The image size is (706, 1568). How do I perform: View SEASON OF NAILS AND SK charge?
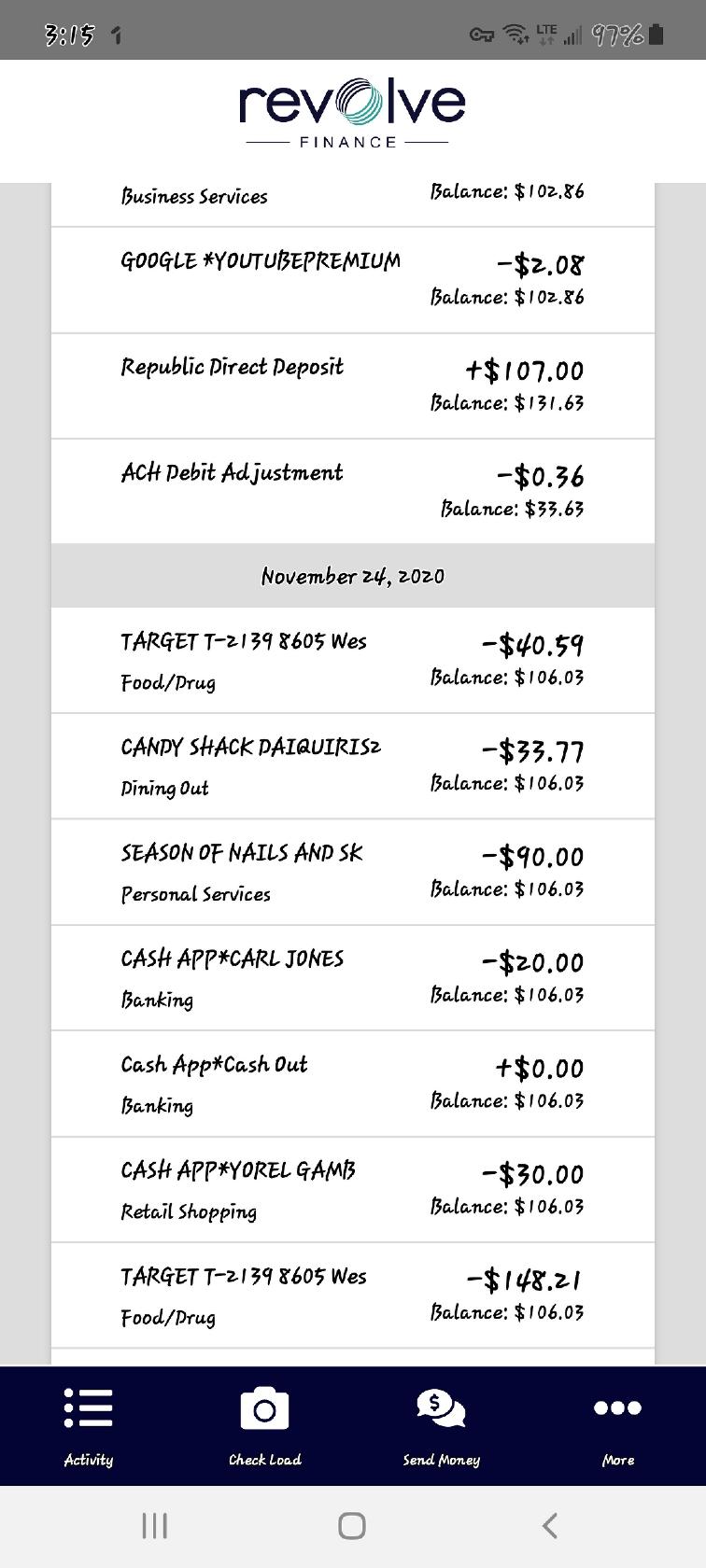(x=353, y=872)
